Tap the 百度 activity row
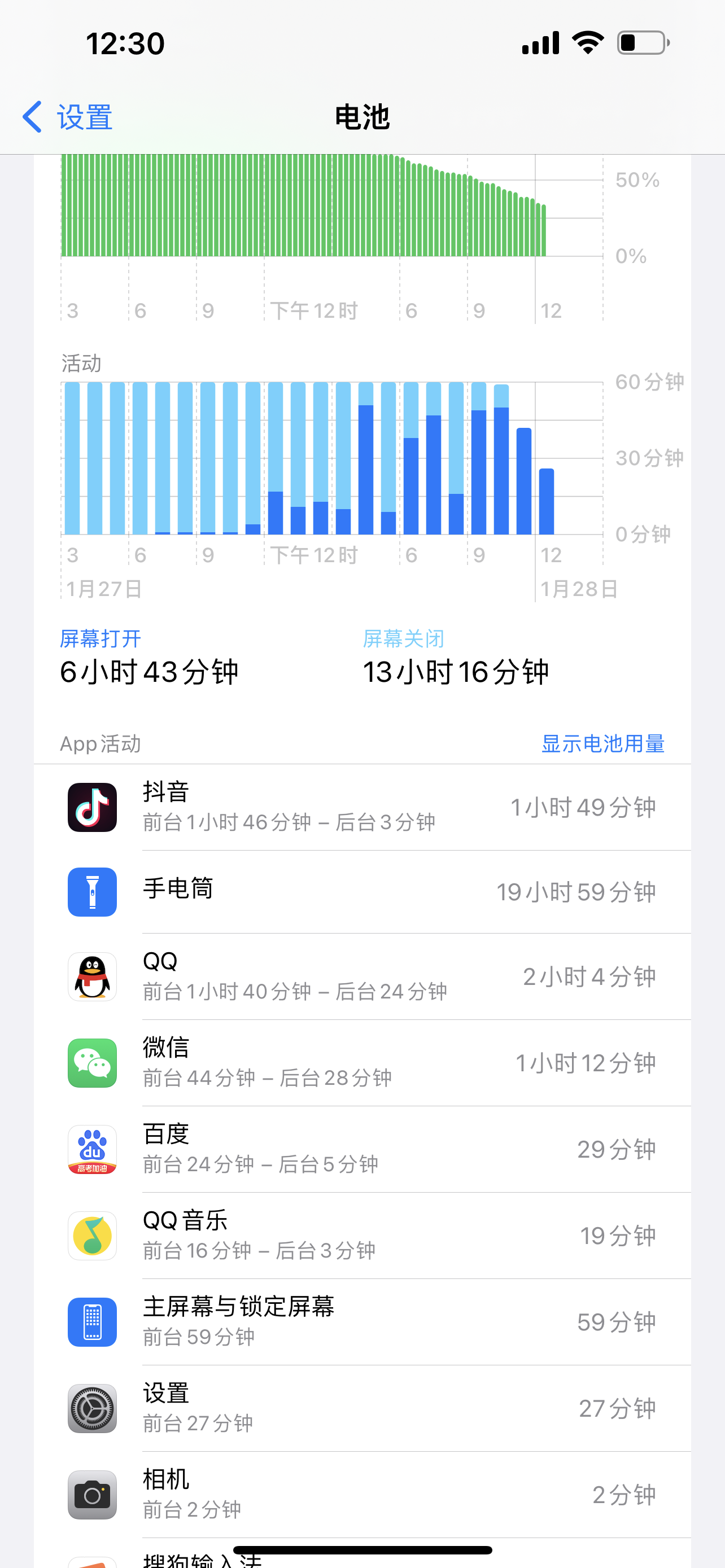725x1568 pixels. 362,1149
